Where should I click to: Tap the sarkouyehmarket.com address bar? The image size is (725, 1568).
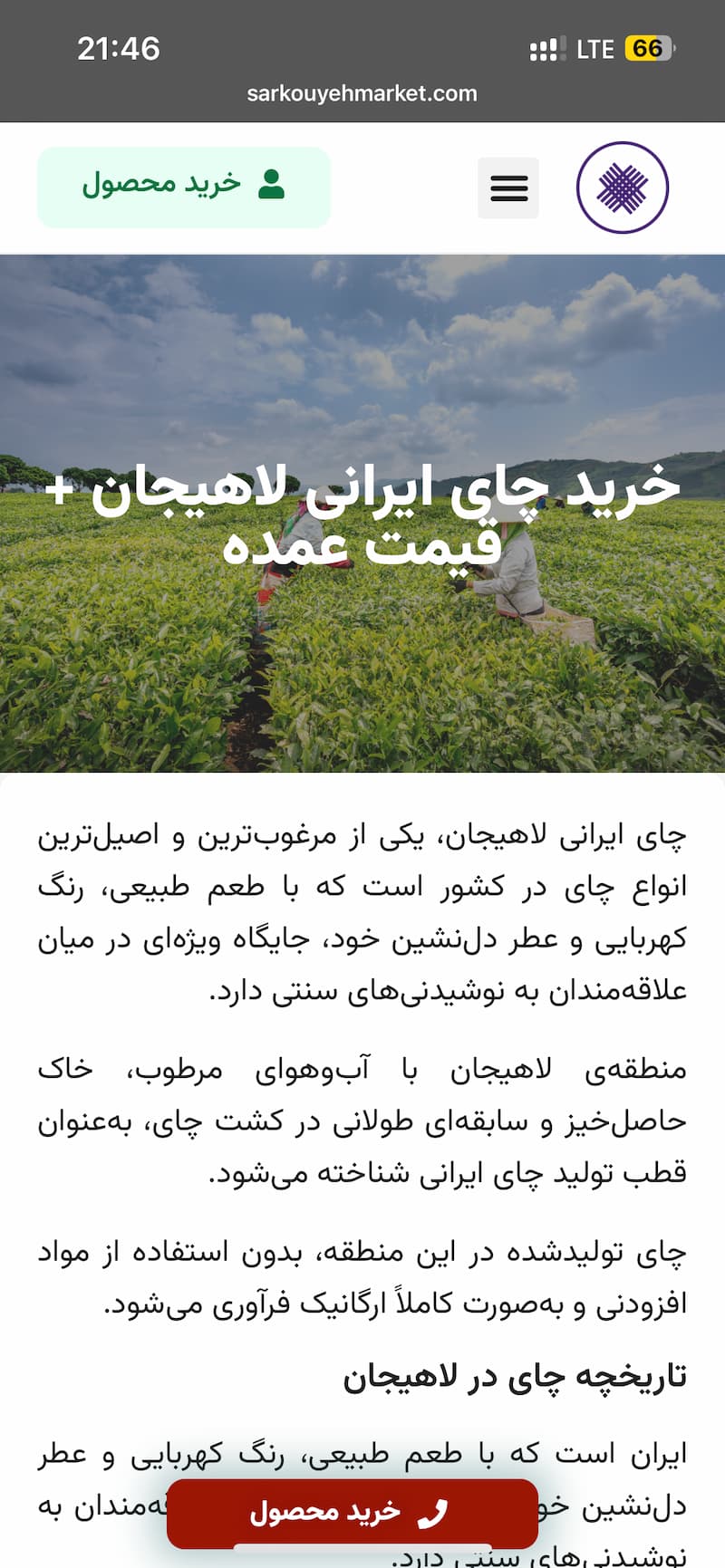pyautogui.click(x=362, y=93)
